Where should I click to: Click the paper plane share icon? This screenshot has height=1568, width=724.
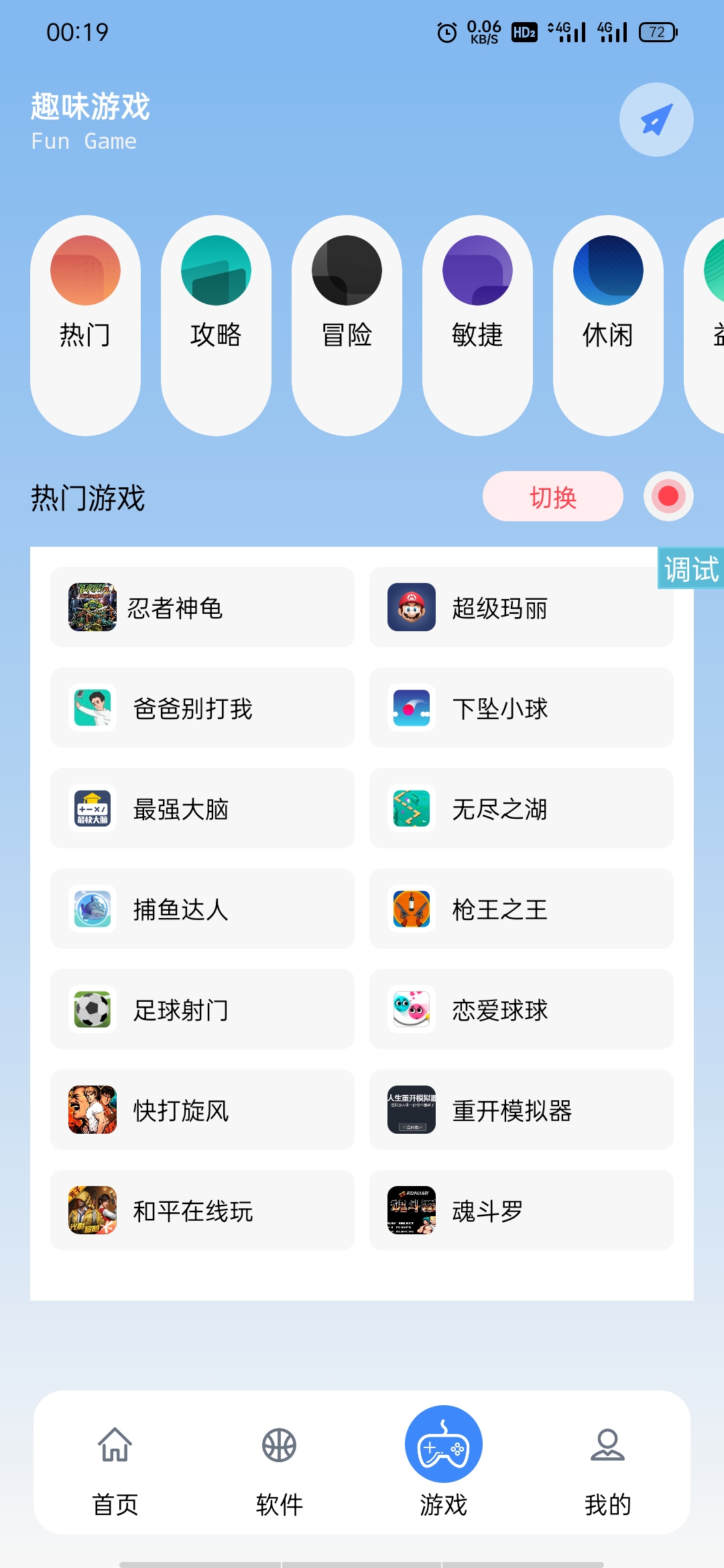click(x=655, y=119)
